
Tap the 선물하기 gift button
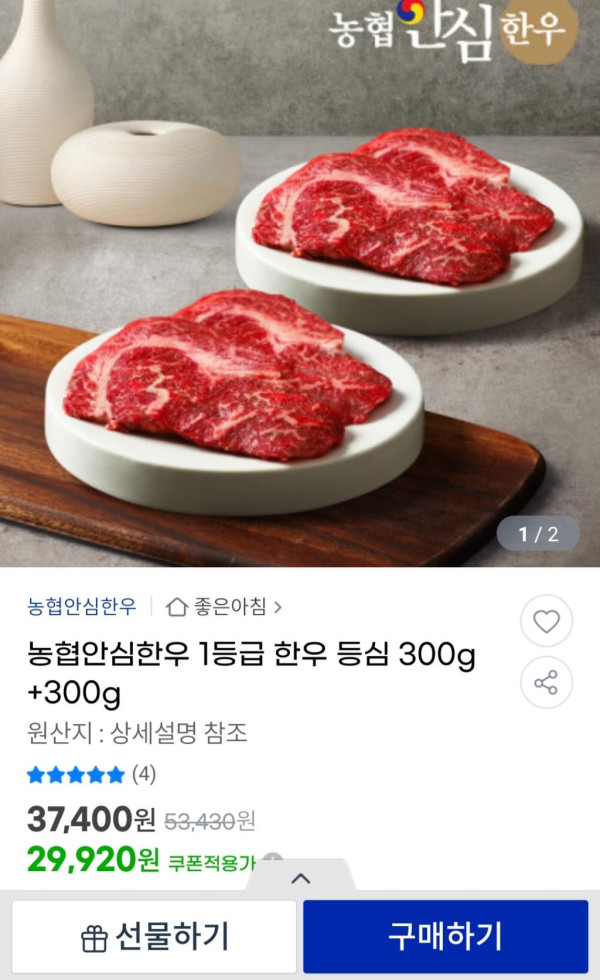tap(154, 937)
